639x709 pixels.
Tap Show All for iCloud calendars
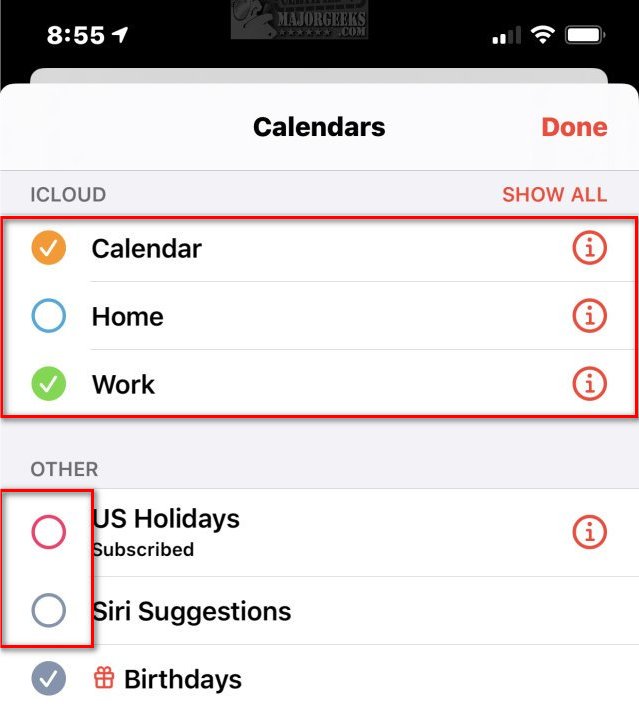point(554,194)
